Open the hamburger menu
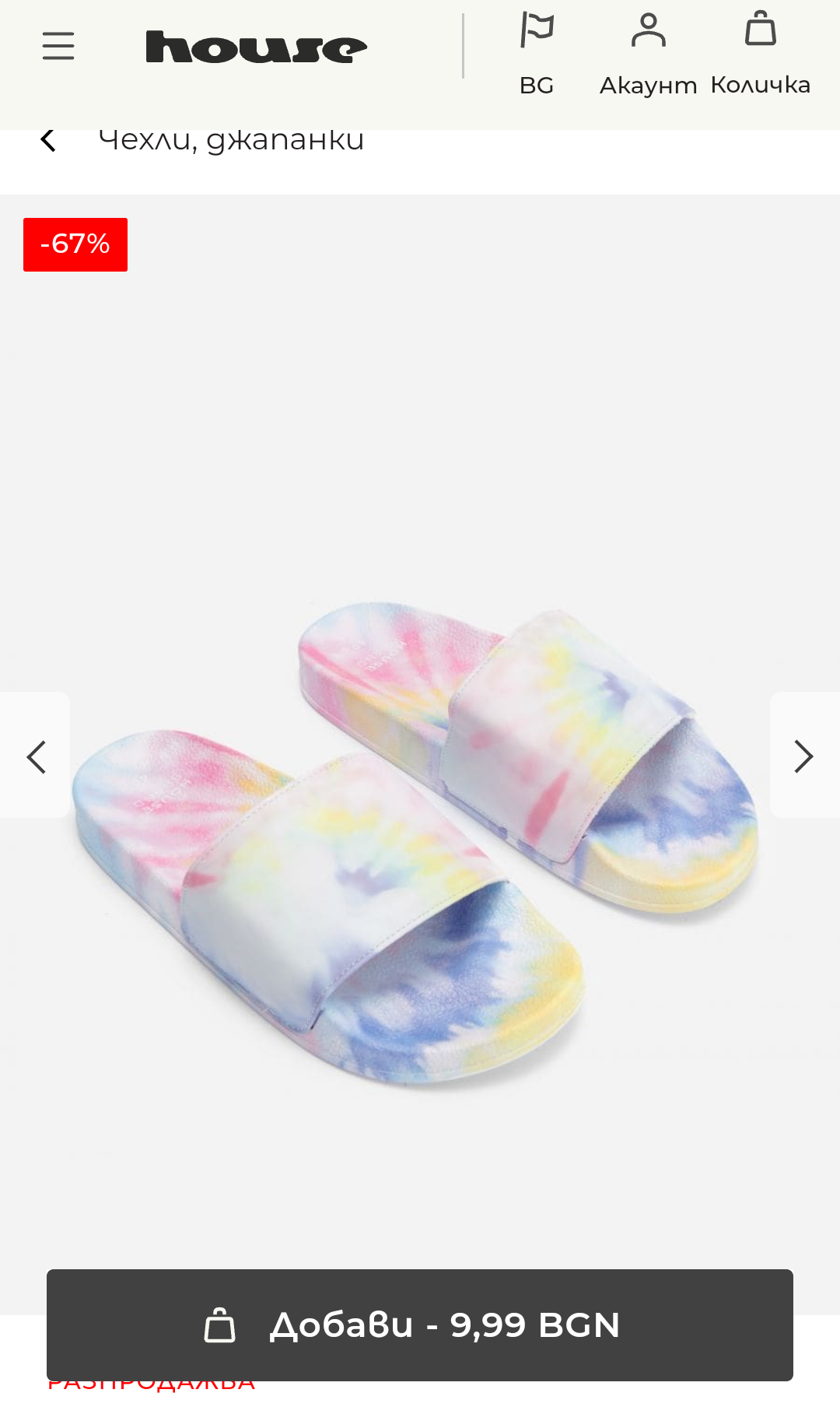Image resolution: width=840 pixels, height=1428 pixels. [x=58, y=47]
